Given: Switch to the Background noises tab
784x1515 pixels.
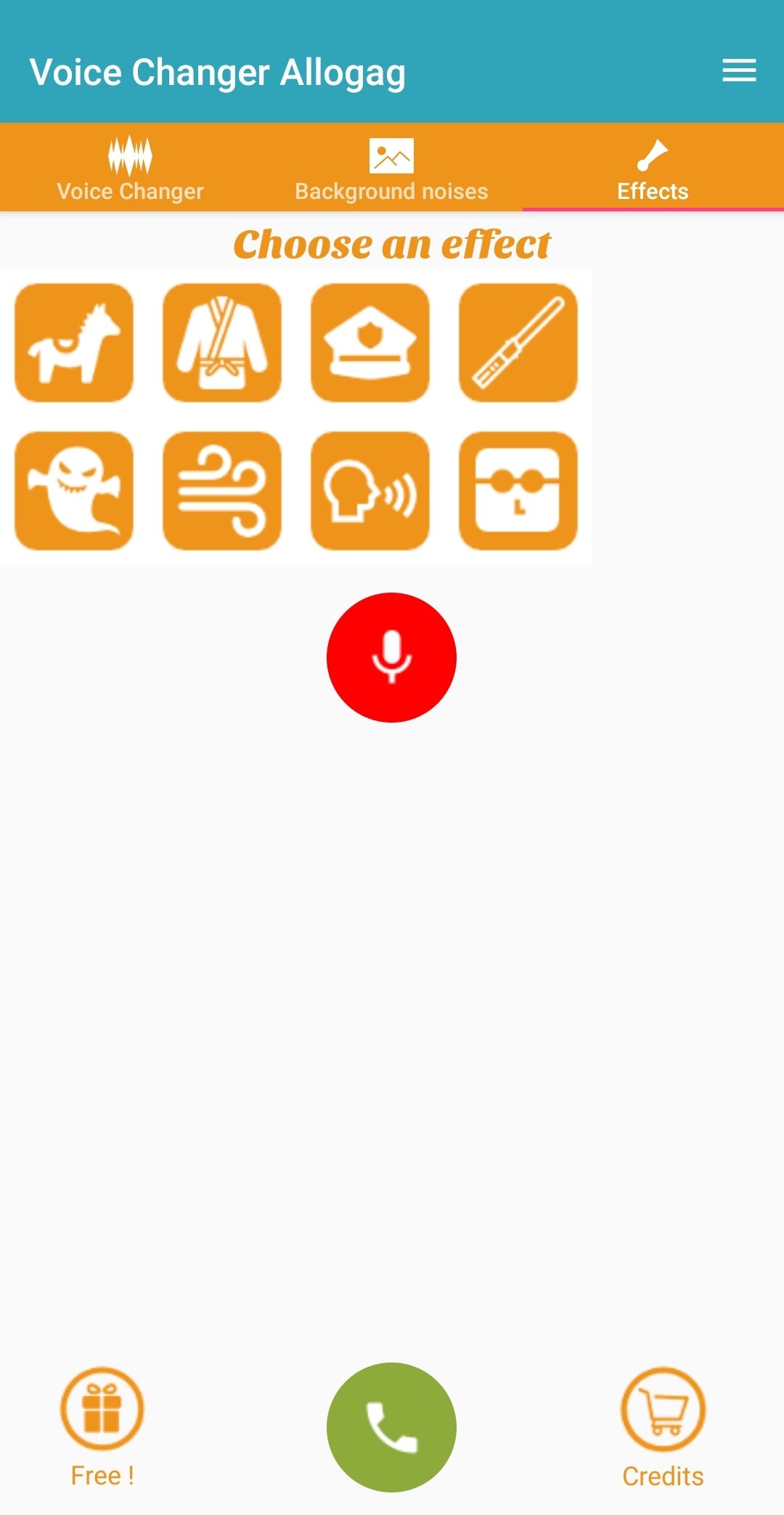Looking at the screenshot, I should click(391, 169).
